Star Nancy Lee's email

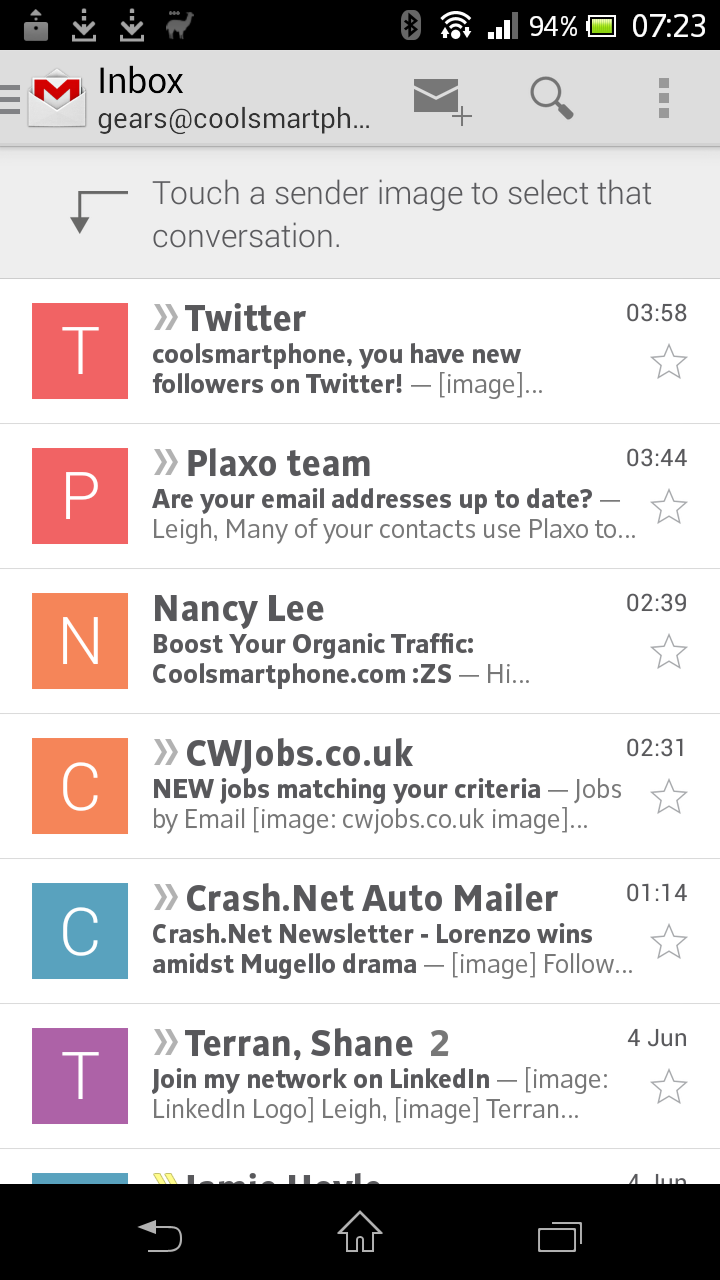pyautogui.click(x=669, y=652)
